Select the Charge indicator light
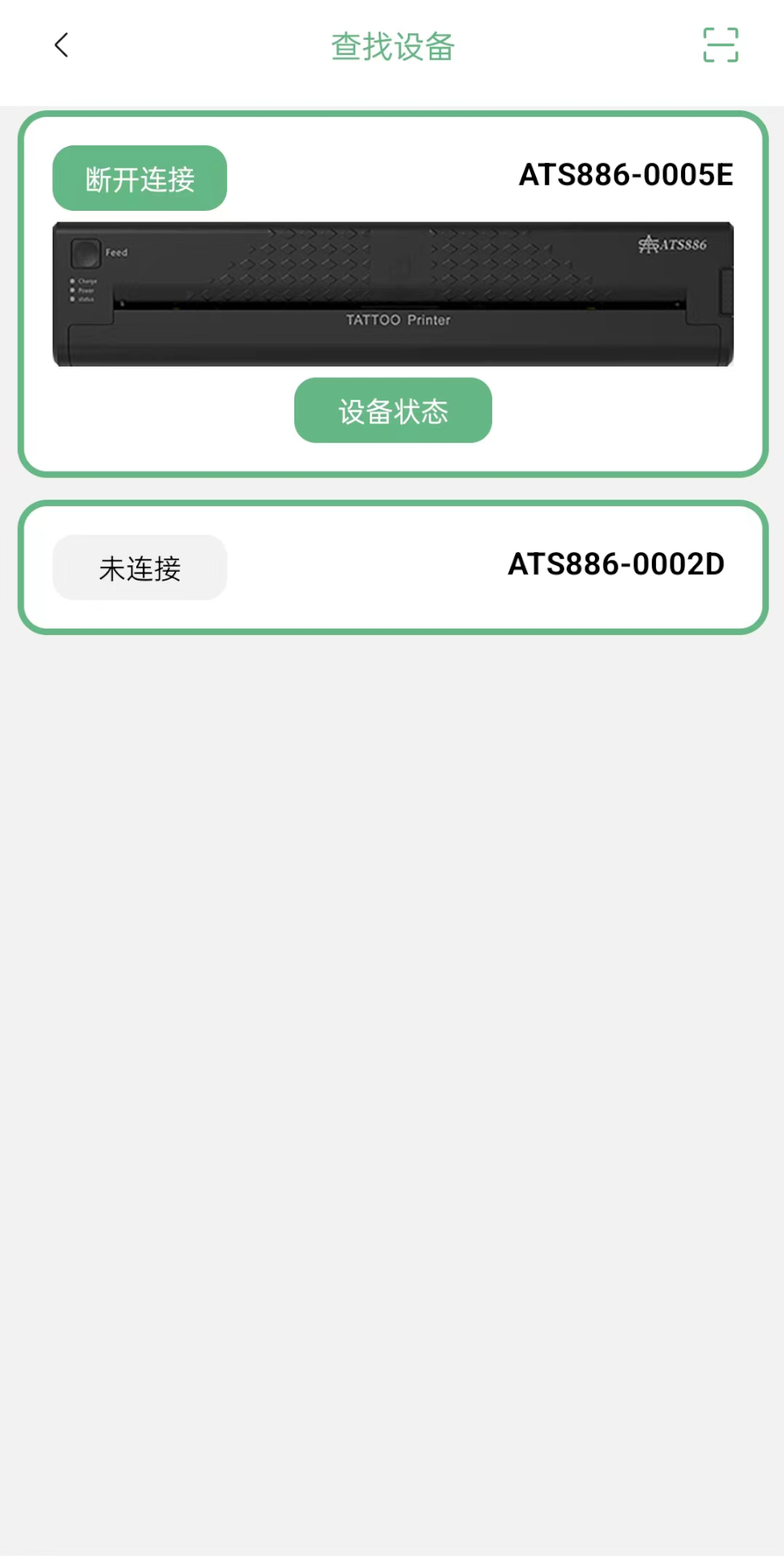784x1557 pixels. [x=72, y=279]
